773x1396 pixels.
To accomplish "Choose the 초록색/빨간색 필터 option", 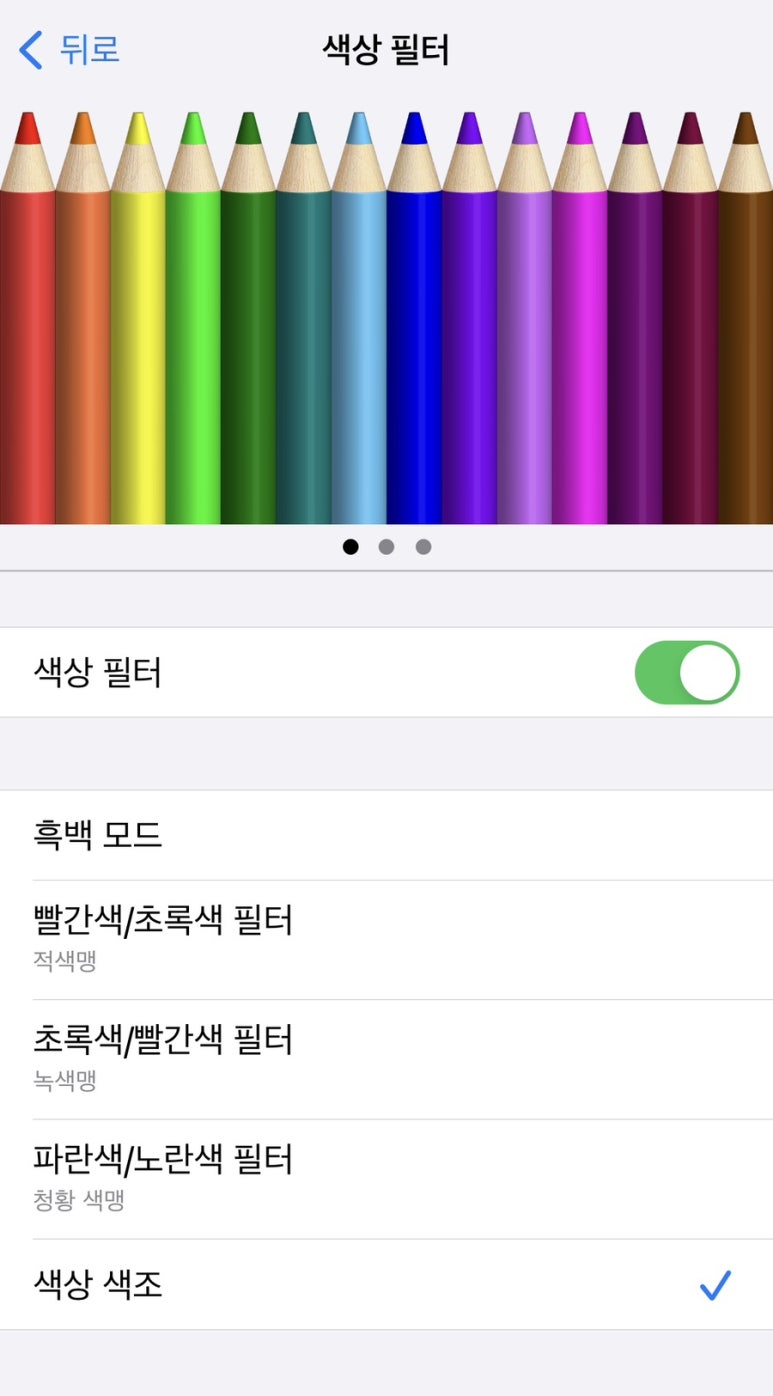I will coord(386,1059).
